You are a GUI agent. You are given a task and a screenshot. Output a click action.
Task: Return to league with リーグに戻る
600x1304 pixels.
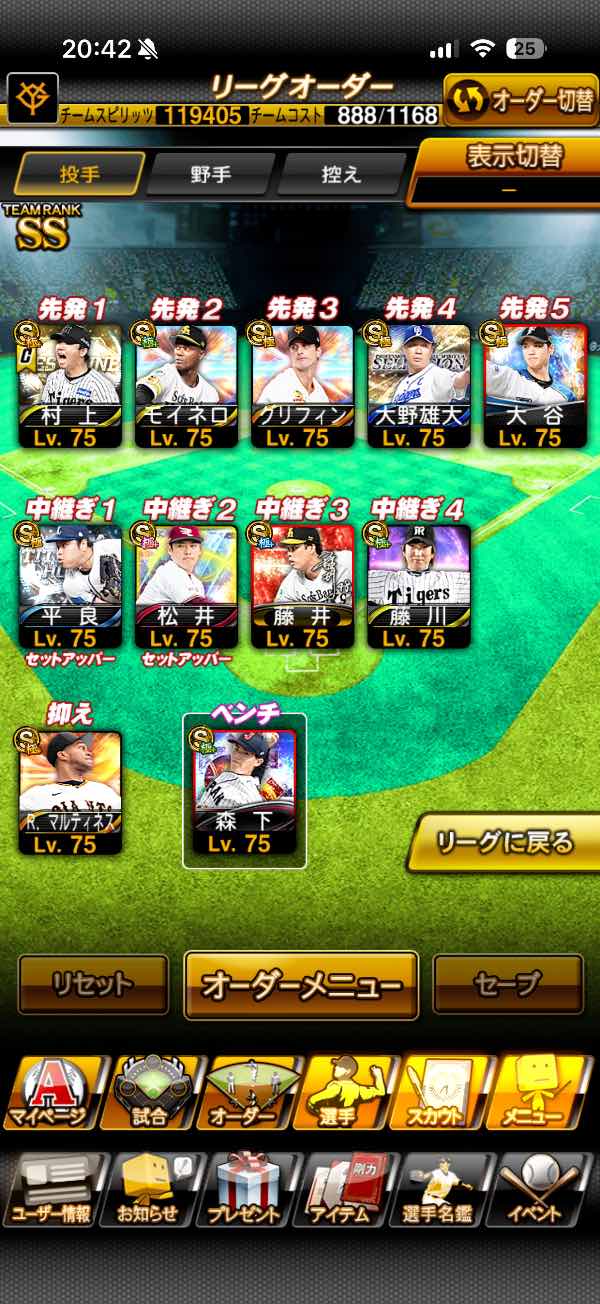[505, 842]
